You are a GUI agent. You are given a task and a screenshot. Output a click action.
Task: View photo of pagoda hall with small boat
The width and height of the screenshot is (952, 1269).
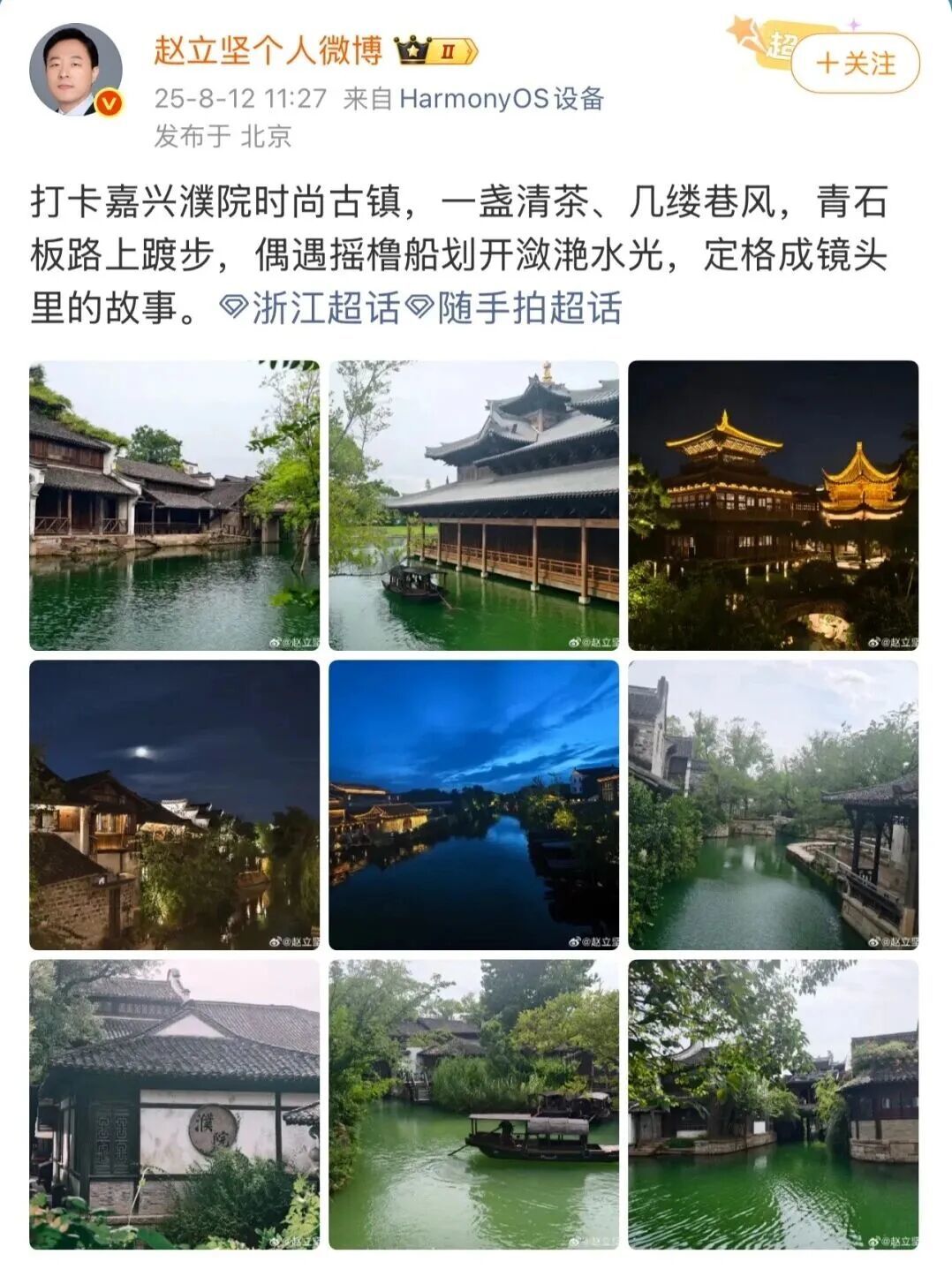pos(473,505)
